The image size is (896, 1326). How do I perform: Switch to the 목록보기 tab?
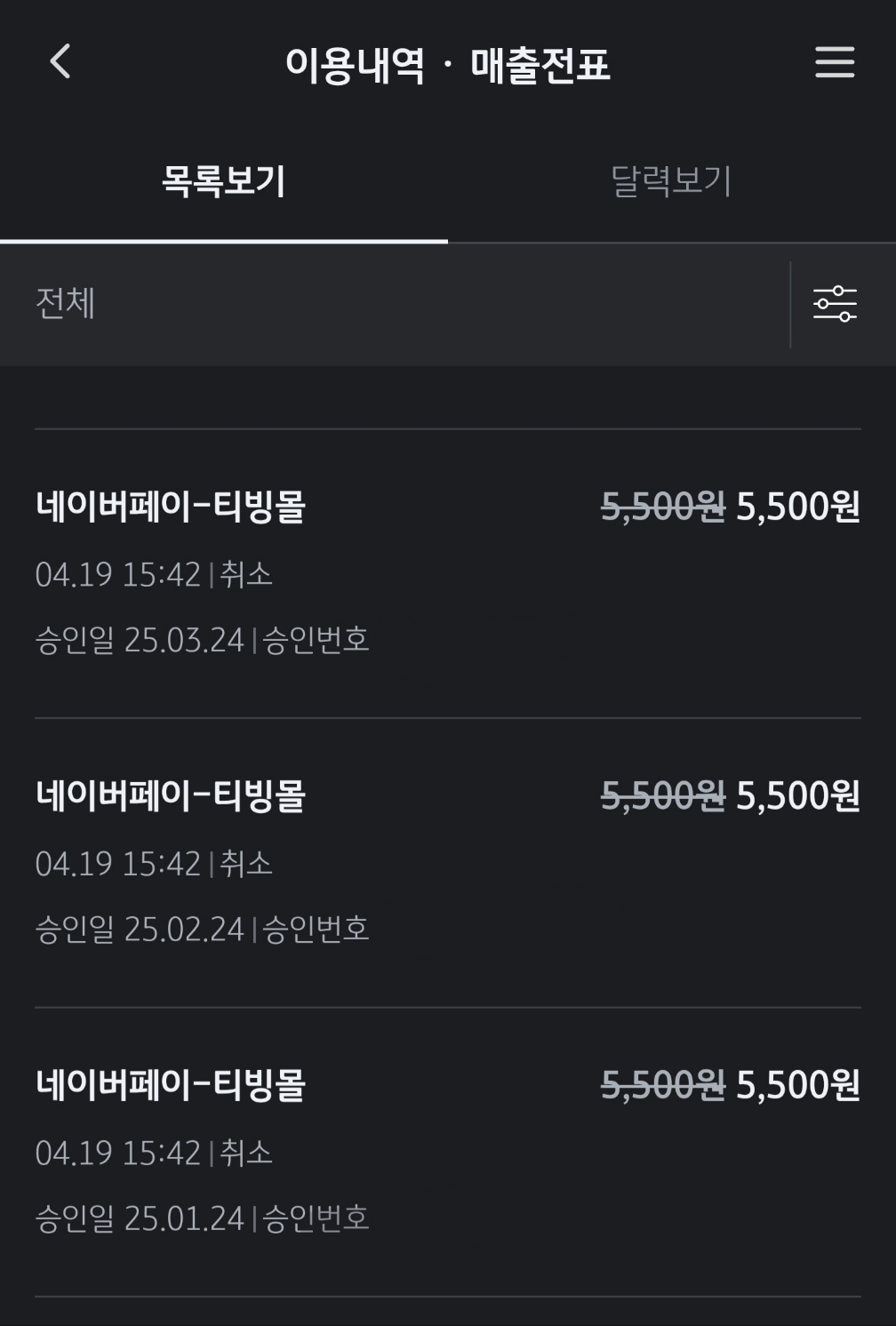coord(223,181)
